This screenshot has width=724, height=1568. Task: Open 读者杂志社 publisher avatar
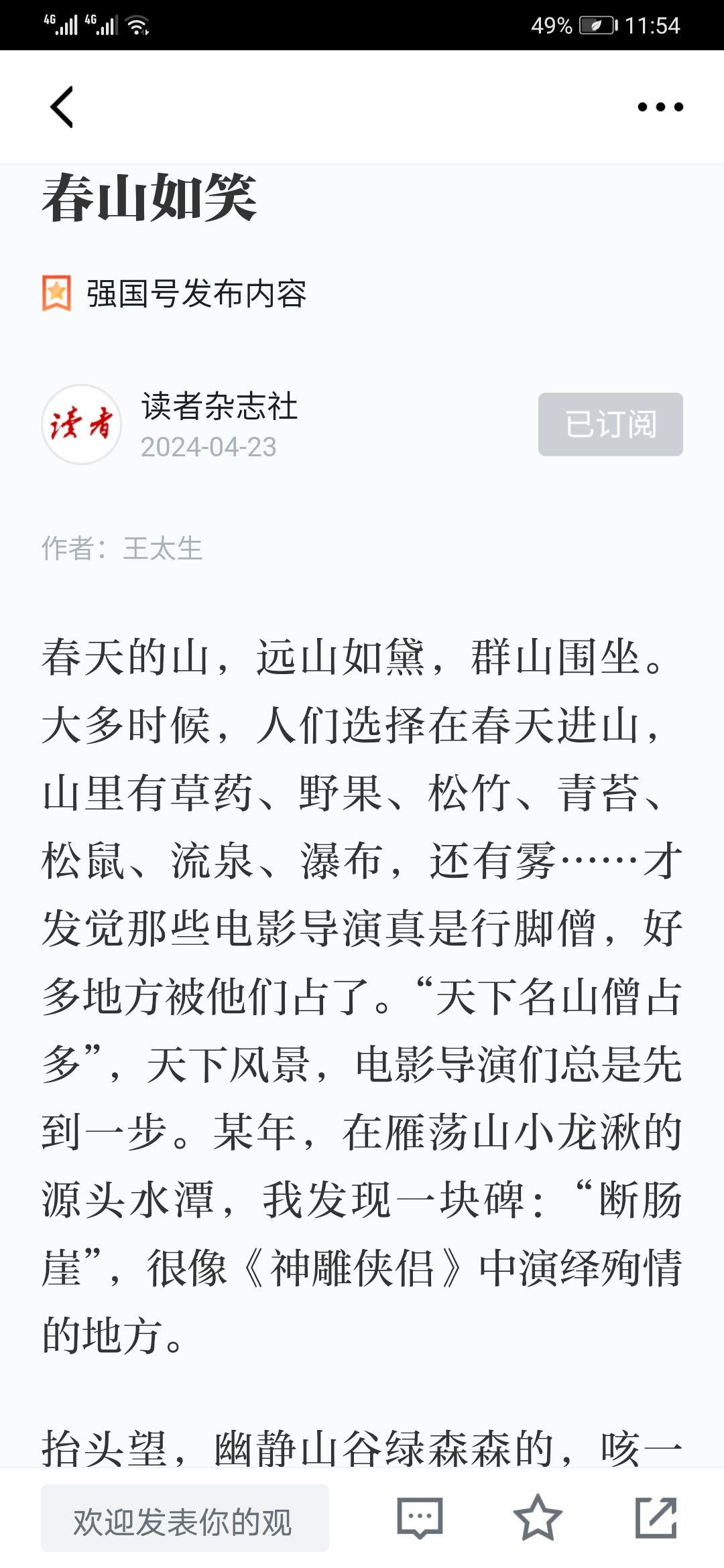[x=82, y=424]
